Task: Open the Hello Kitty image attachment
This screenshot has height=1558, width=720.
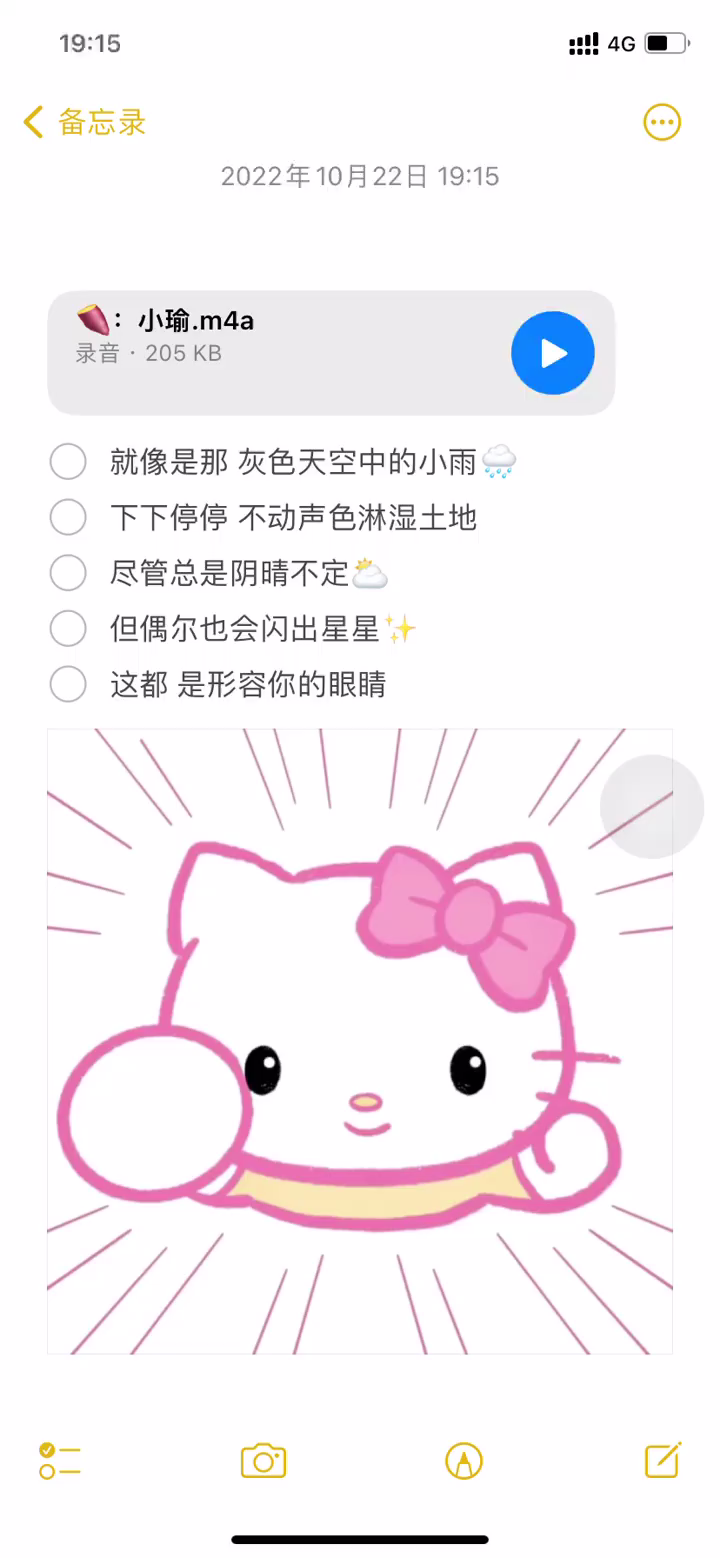Action: pos(359,1040)
